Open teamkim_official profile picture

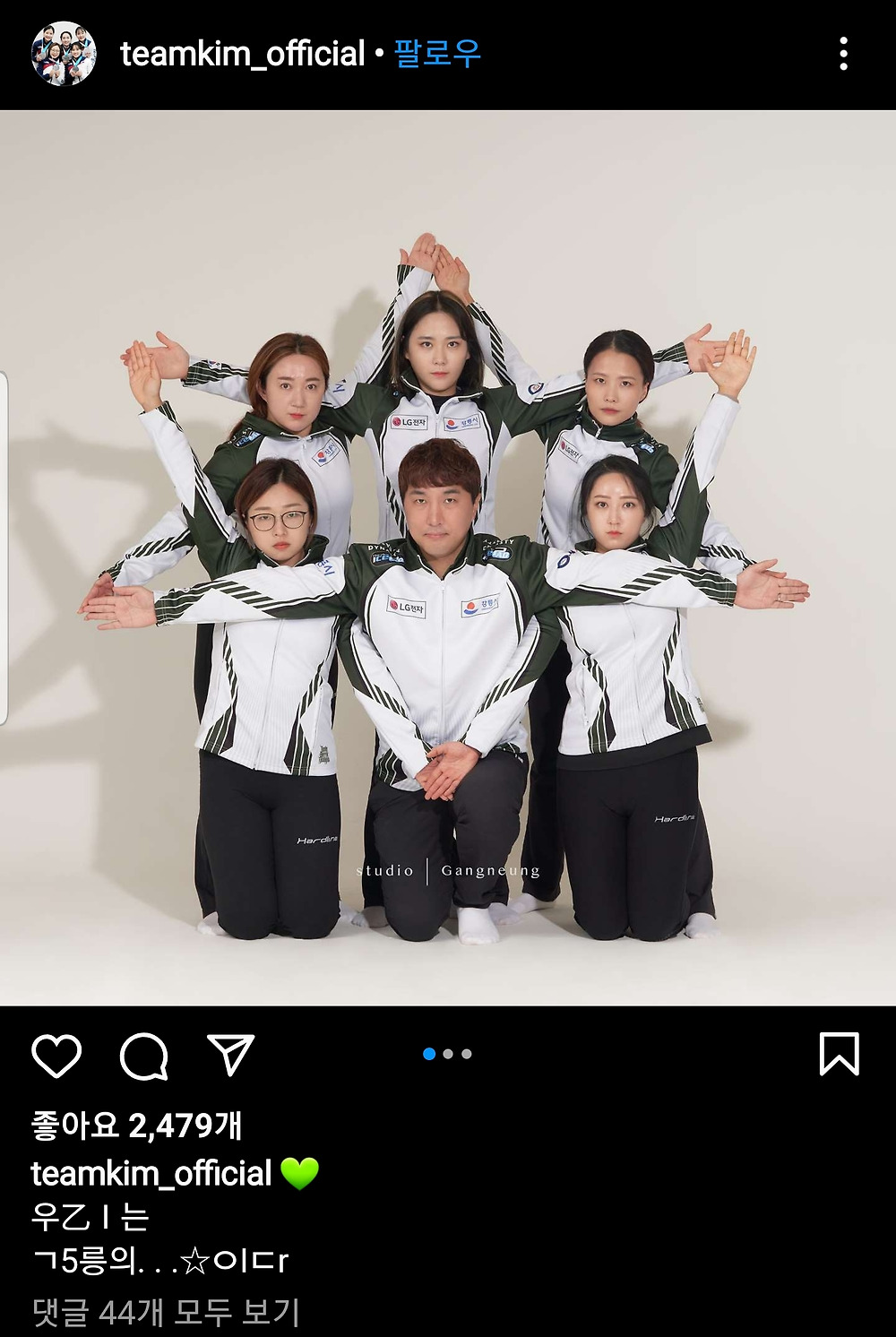tap(64, 54)
